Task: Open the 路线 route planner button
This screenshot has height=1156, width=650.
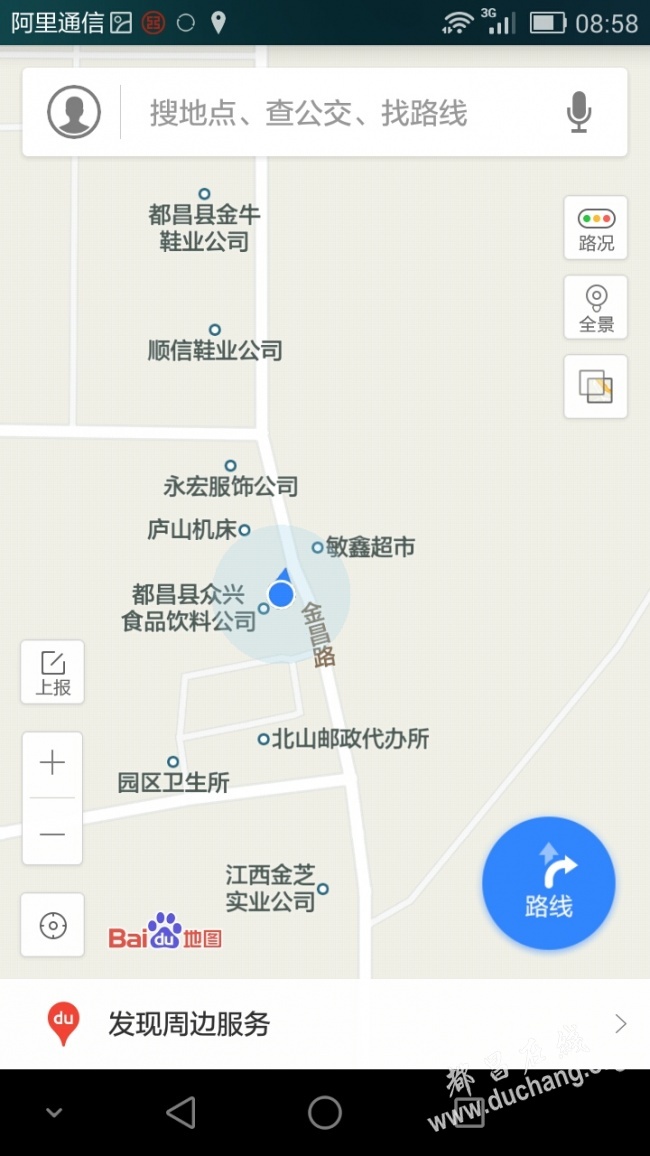Action: tap(548, 882)
